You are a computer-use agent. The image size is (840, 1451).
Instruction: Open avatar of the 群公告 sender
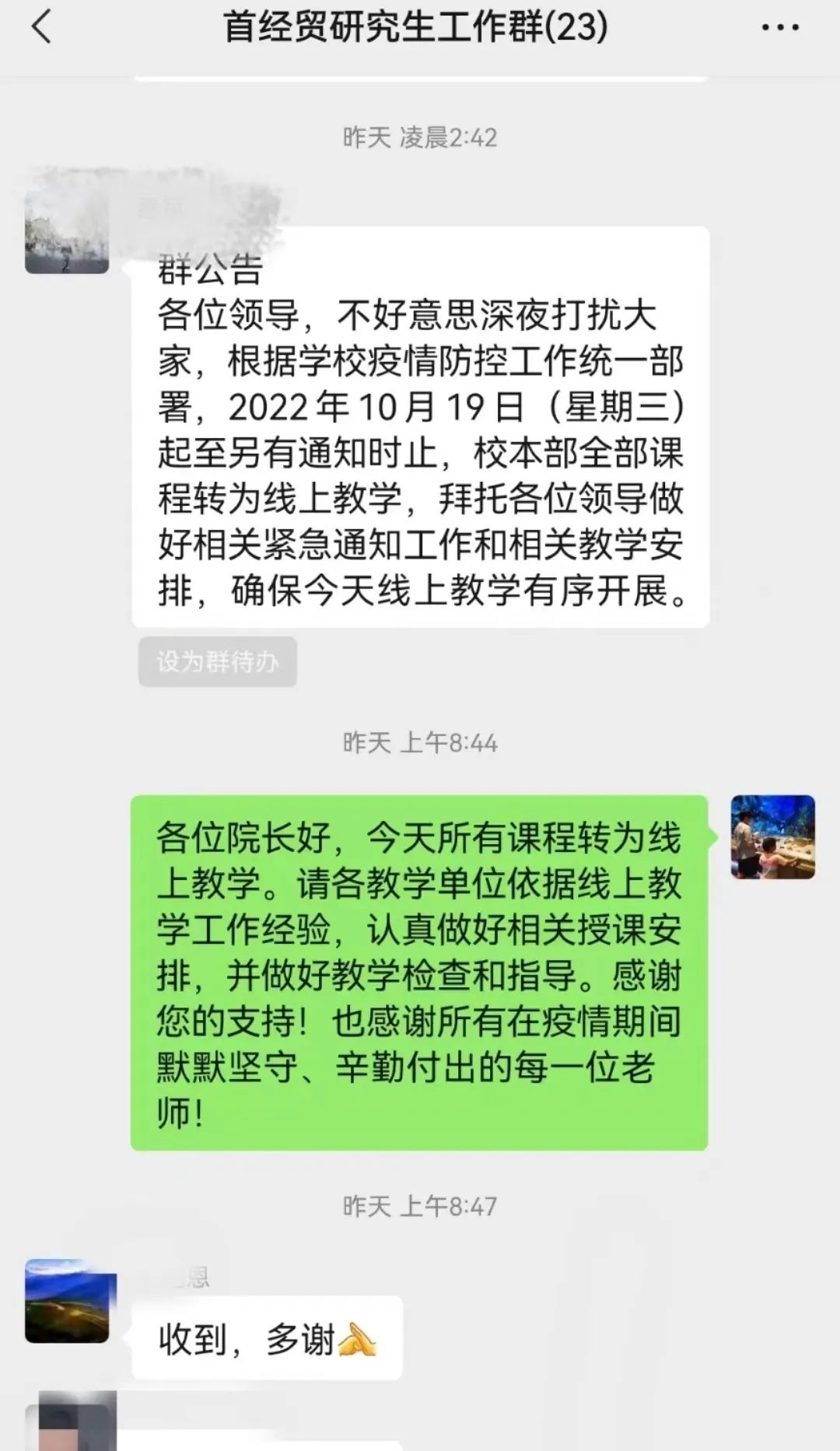point(67,233)
